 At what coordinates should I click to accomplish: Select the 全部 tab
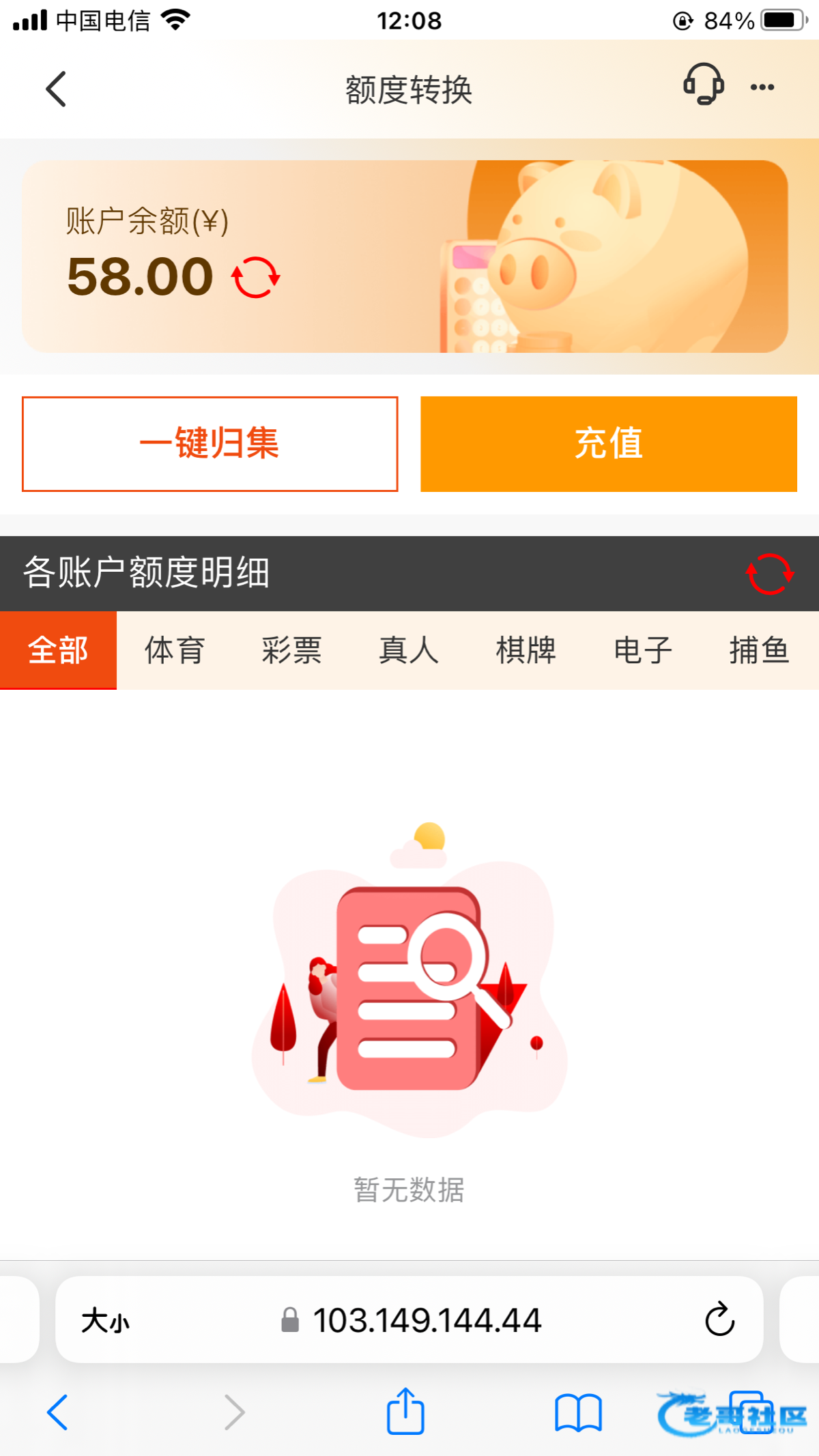[x=58, y=650]
